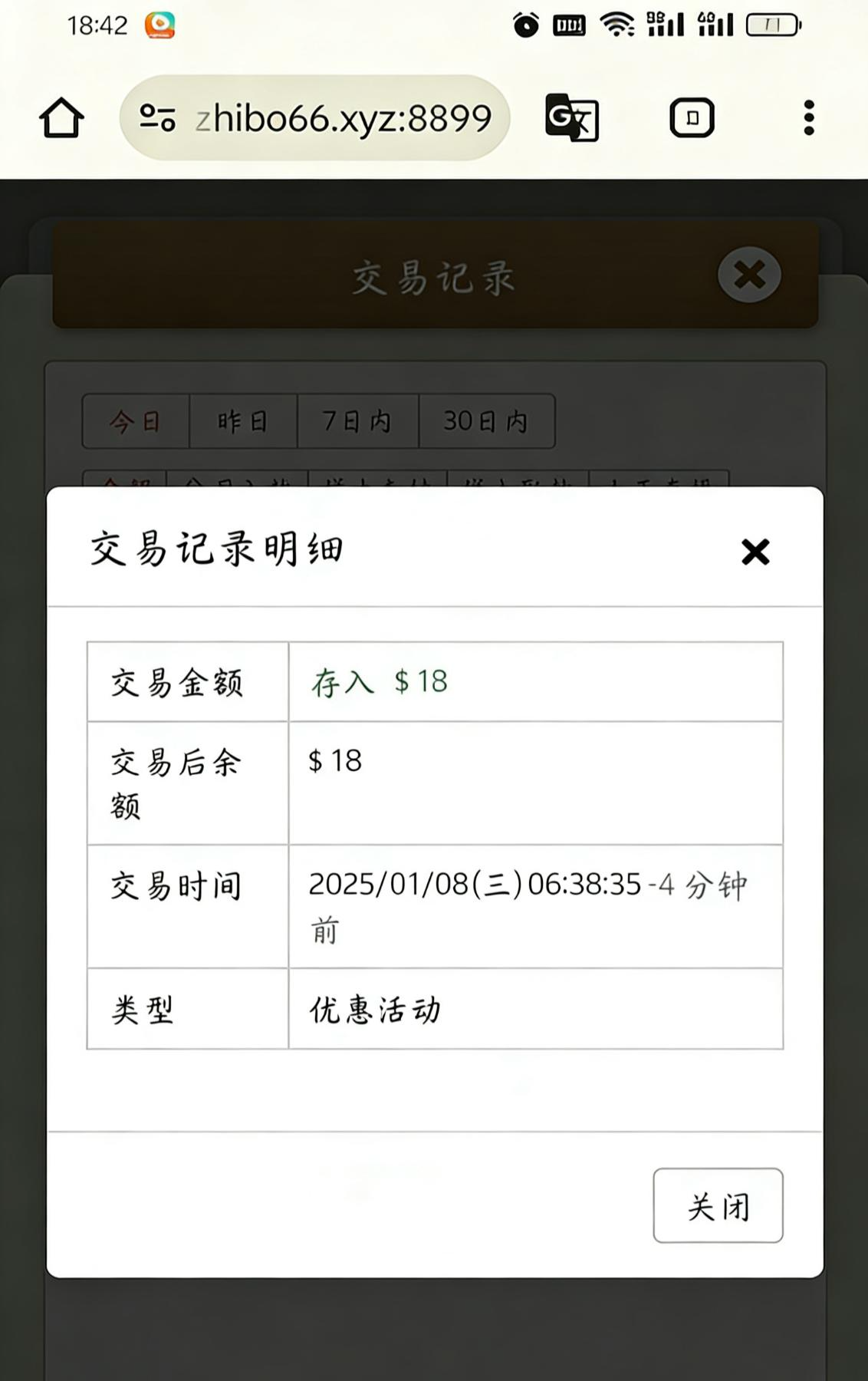
Task: Open site settings icon in address bar
Action: 157,118
